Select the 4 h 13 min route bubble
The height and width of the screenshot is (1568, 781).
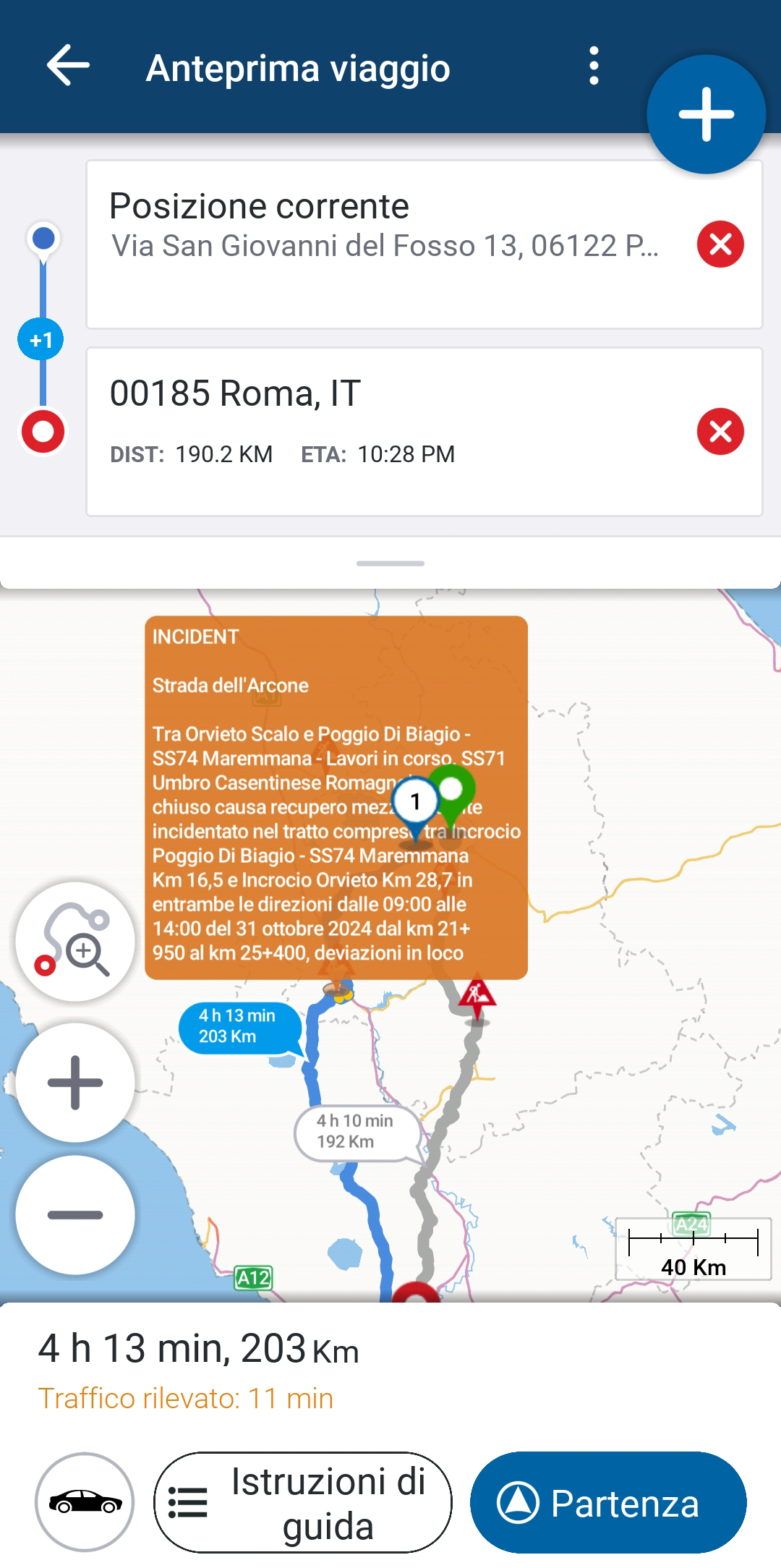(239, 1026)
